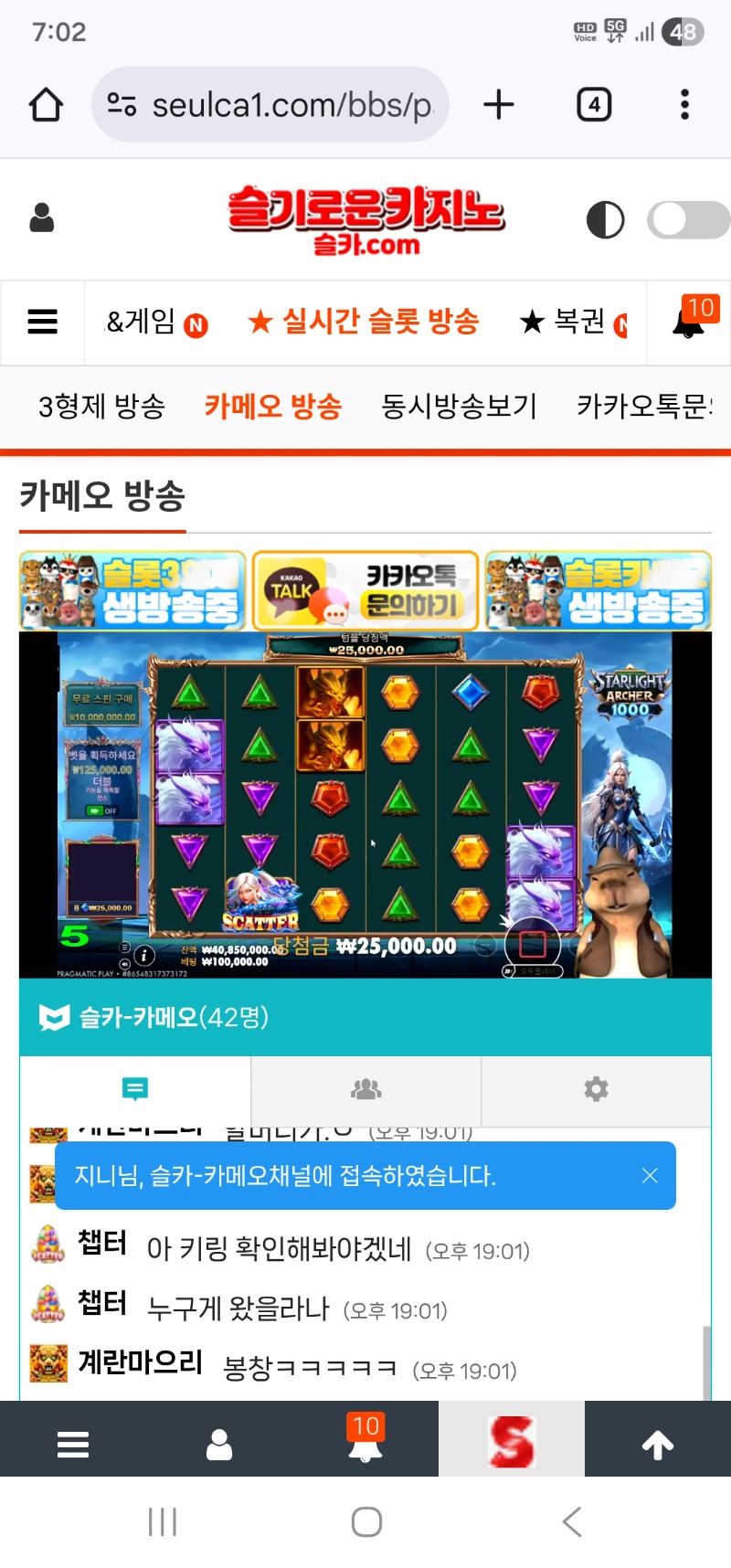
Task: Switch to the 3형제 방송 tab
Action: (101, 407)
